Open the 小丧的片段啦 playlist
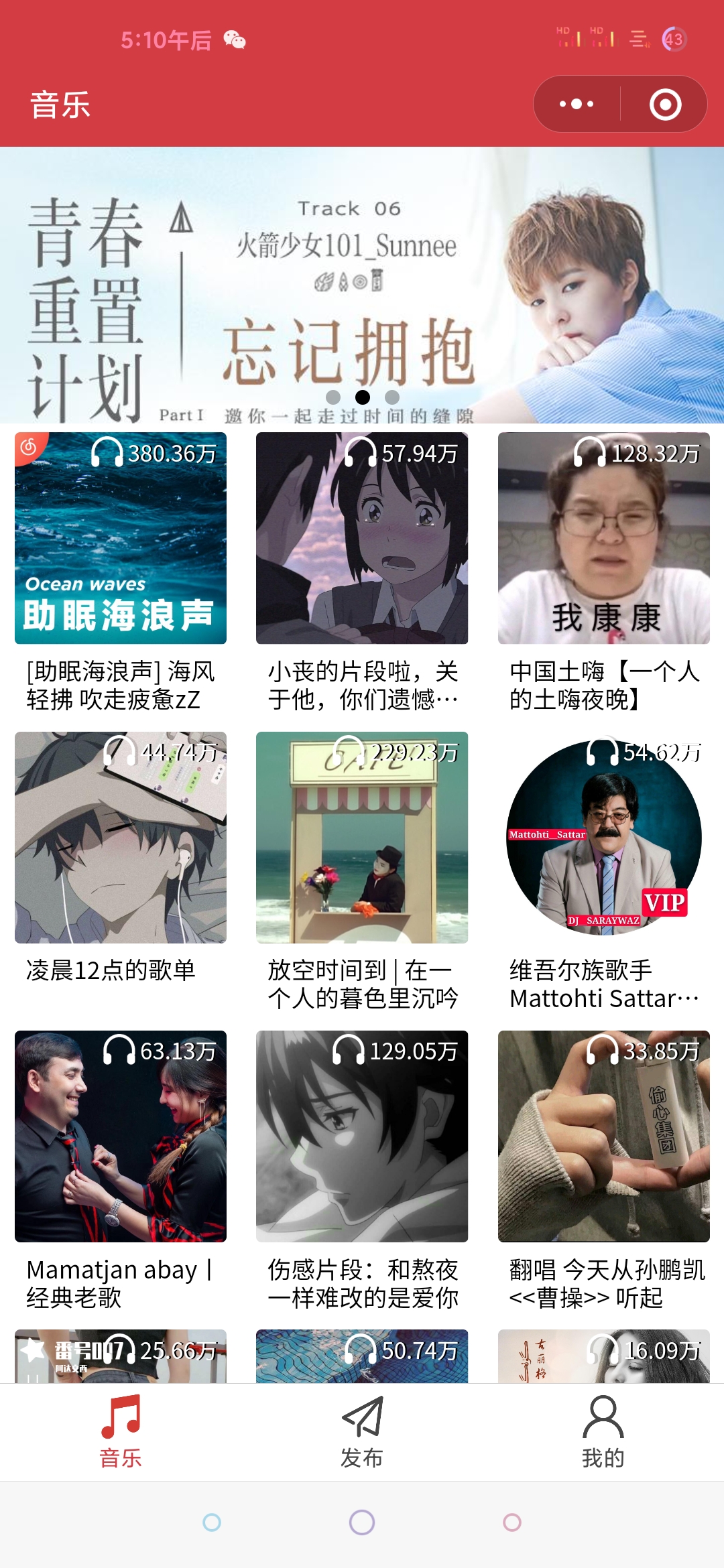 [x=362, y=538]
